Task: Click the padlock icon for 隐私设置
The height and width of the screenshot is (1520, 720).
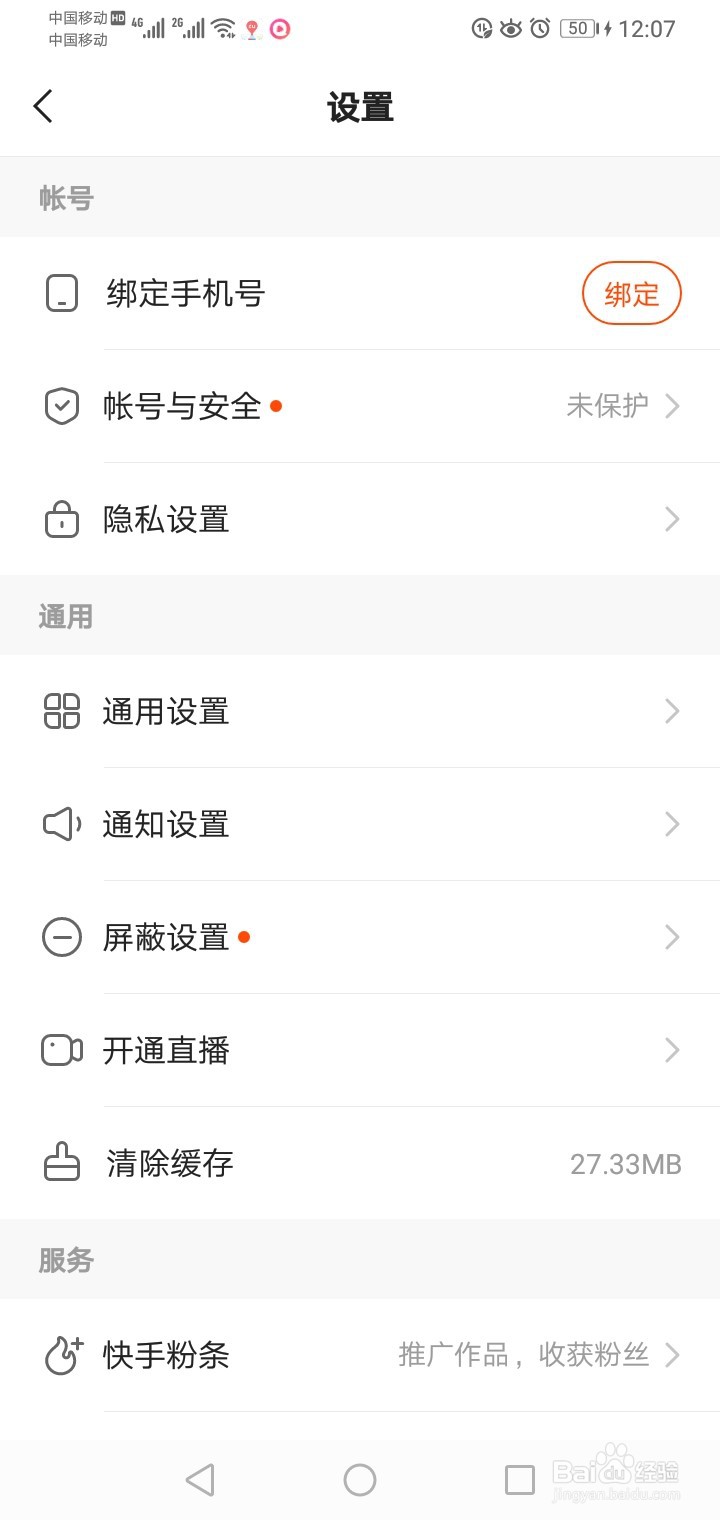Action: pyautogui.click(x=61, y=519)
